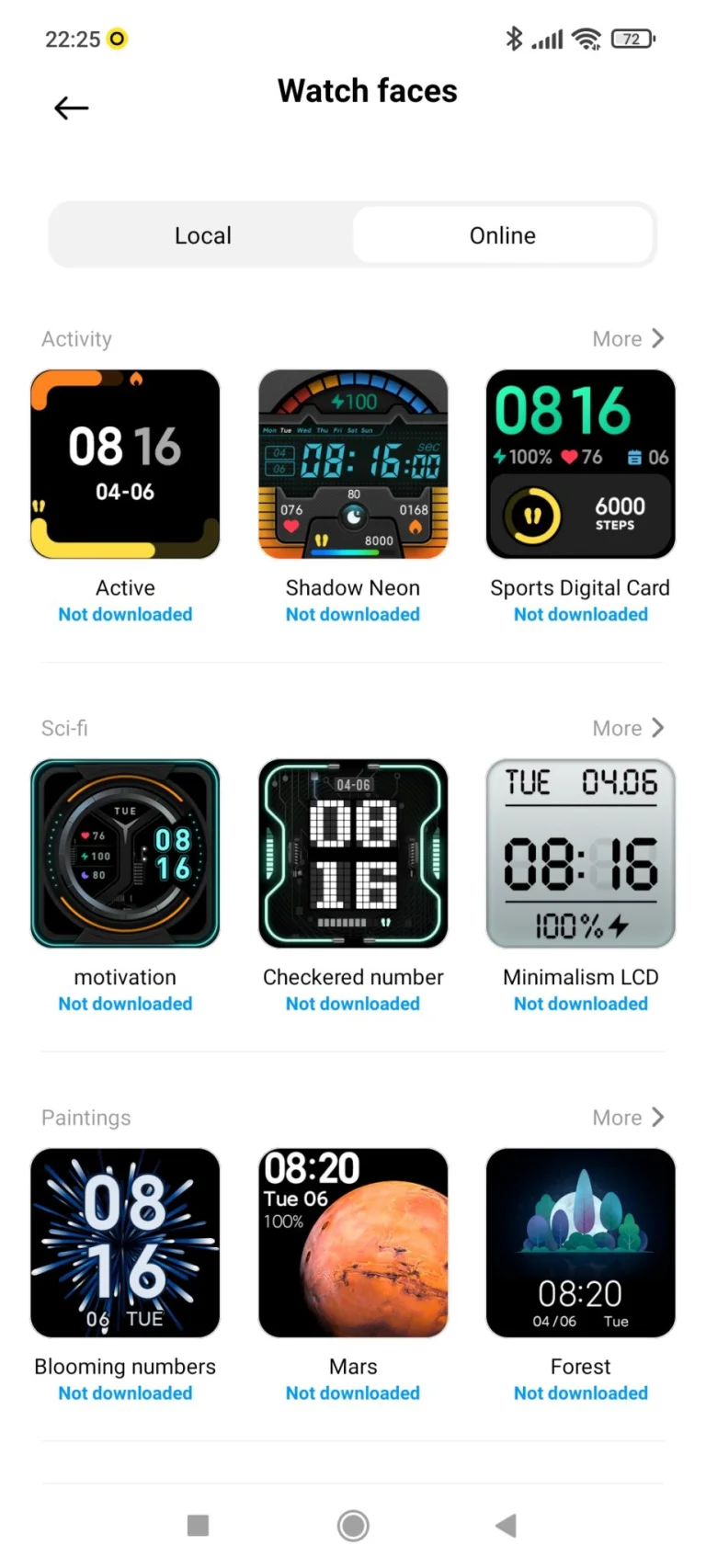The height and width of the screenshot is (1568, 706).
Task: Click the yellow recording dot next to clock
Action: point(118,40)
